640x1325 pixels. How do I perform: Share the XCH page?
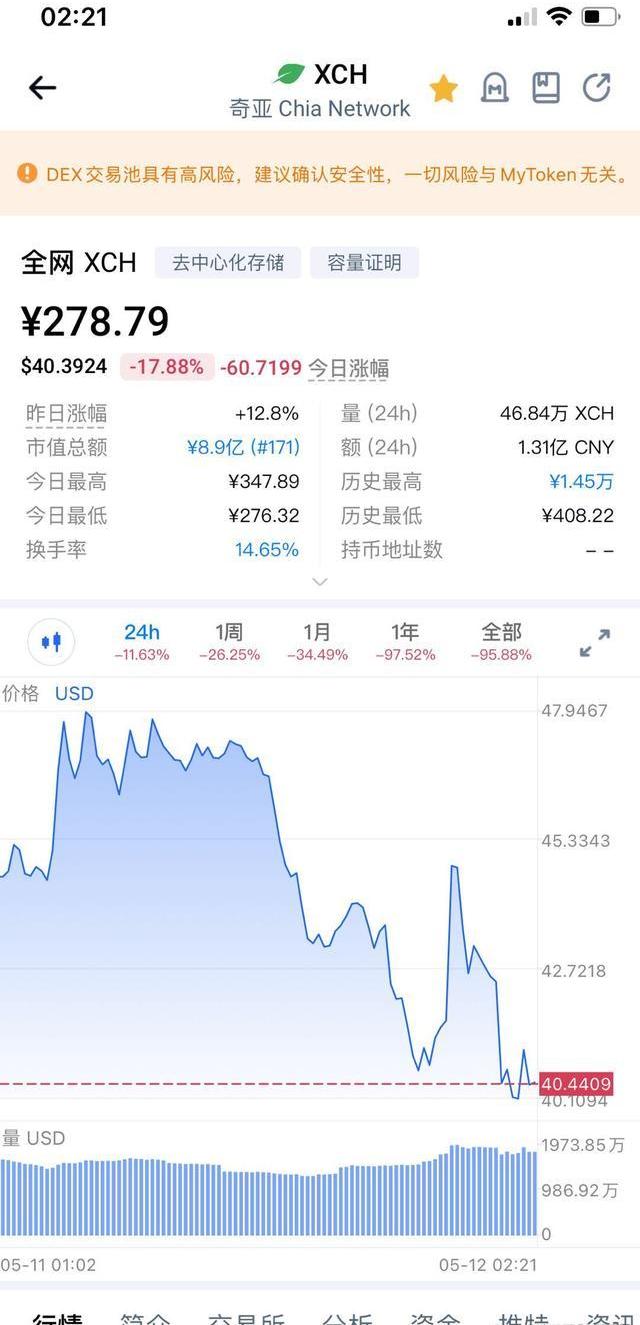[x=597, y=88]
